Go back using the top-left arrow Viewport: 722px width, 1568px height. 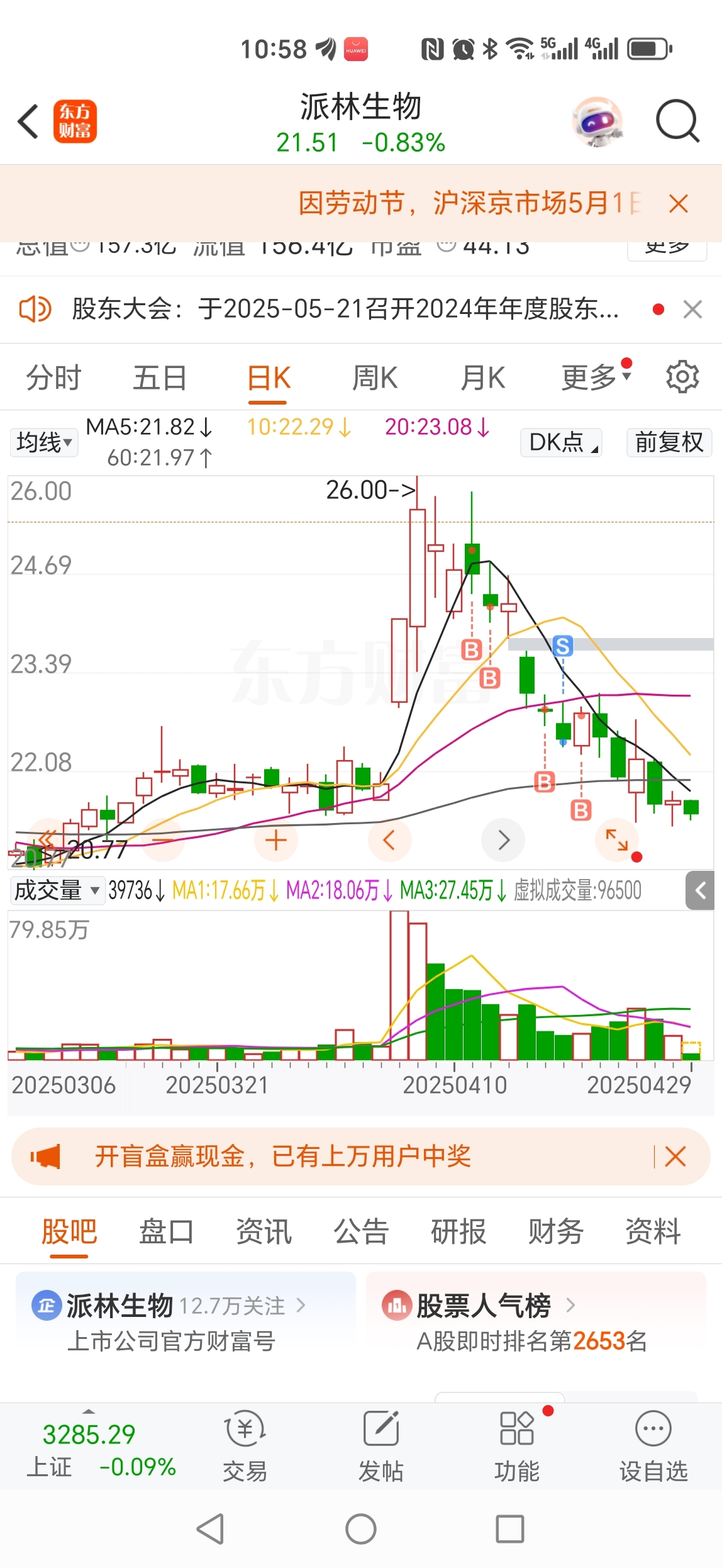tap(28, 121)
